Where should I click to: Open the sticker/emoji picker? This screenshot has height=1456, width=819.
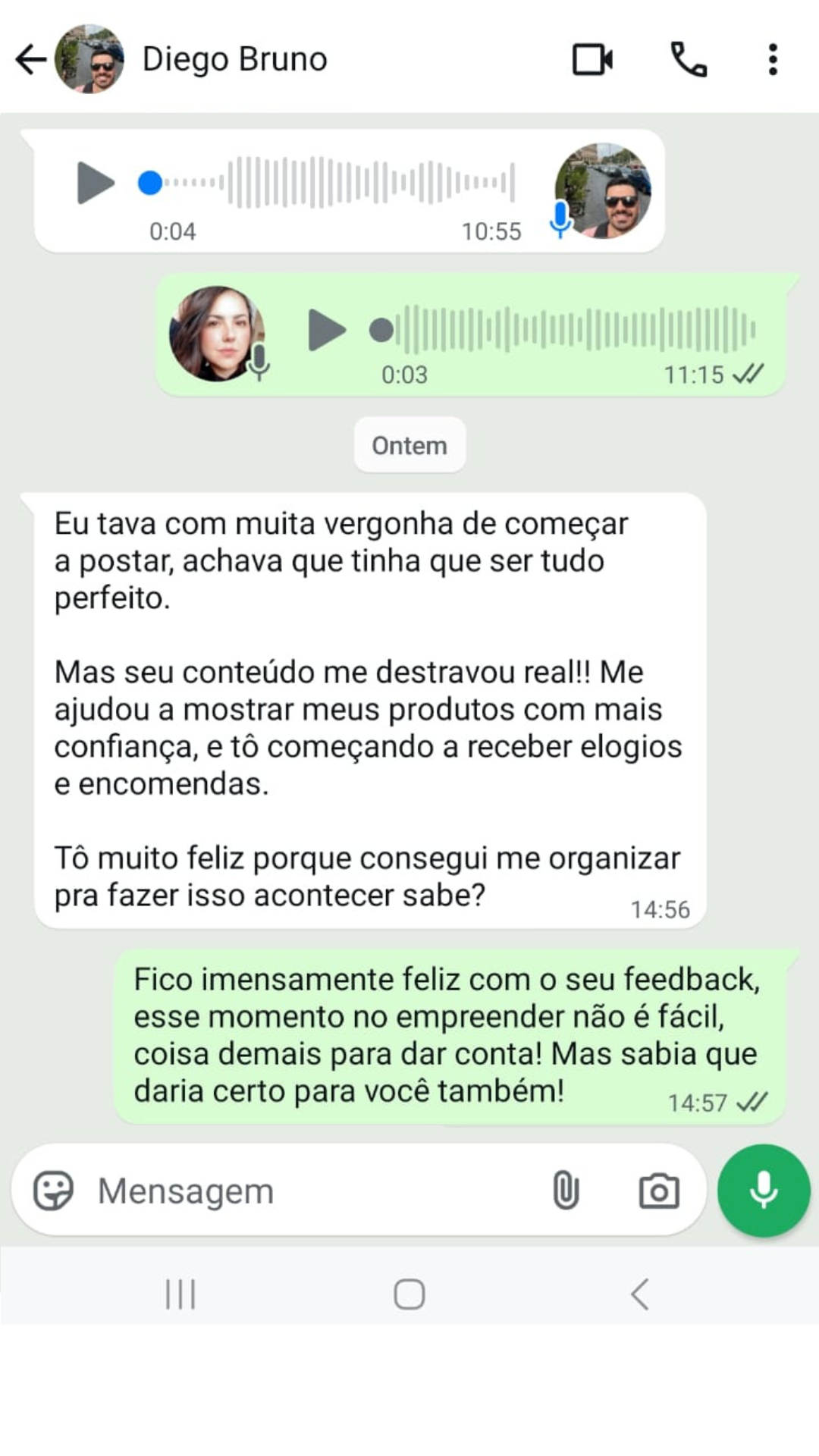[x=53, y=1191]
